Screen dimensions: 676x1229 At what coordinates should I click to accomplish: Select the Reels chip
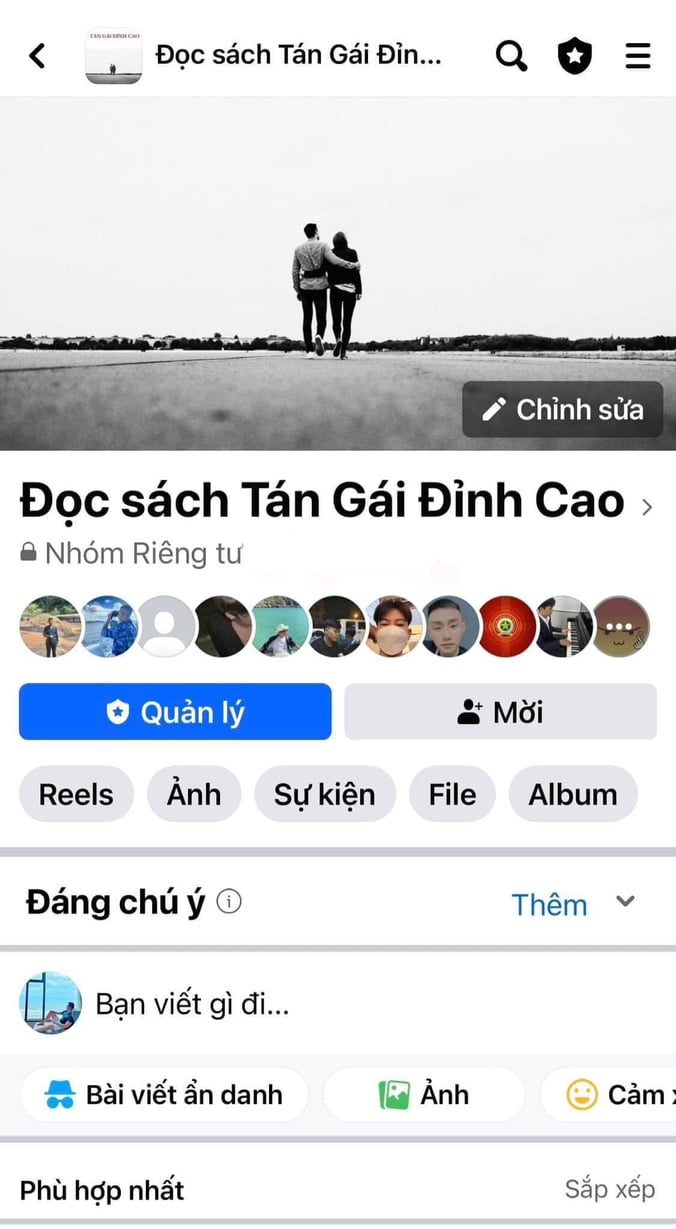click(76, 795)
